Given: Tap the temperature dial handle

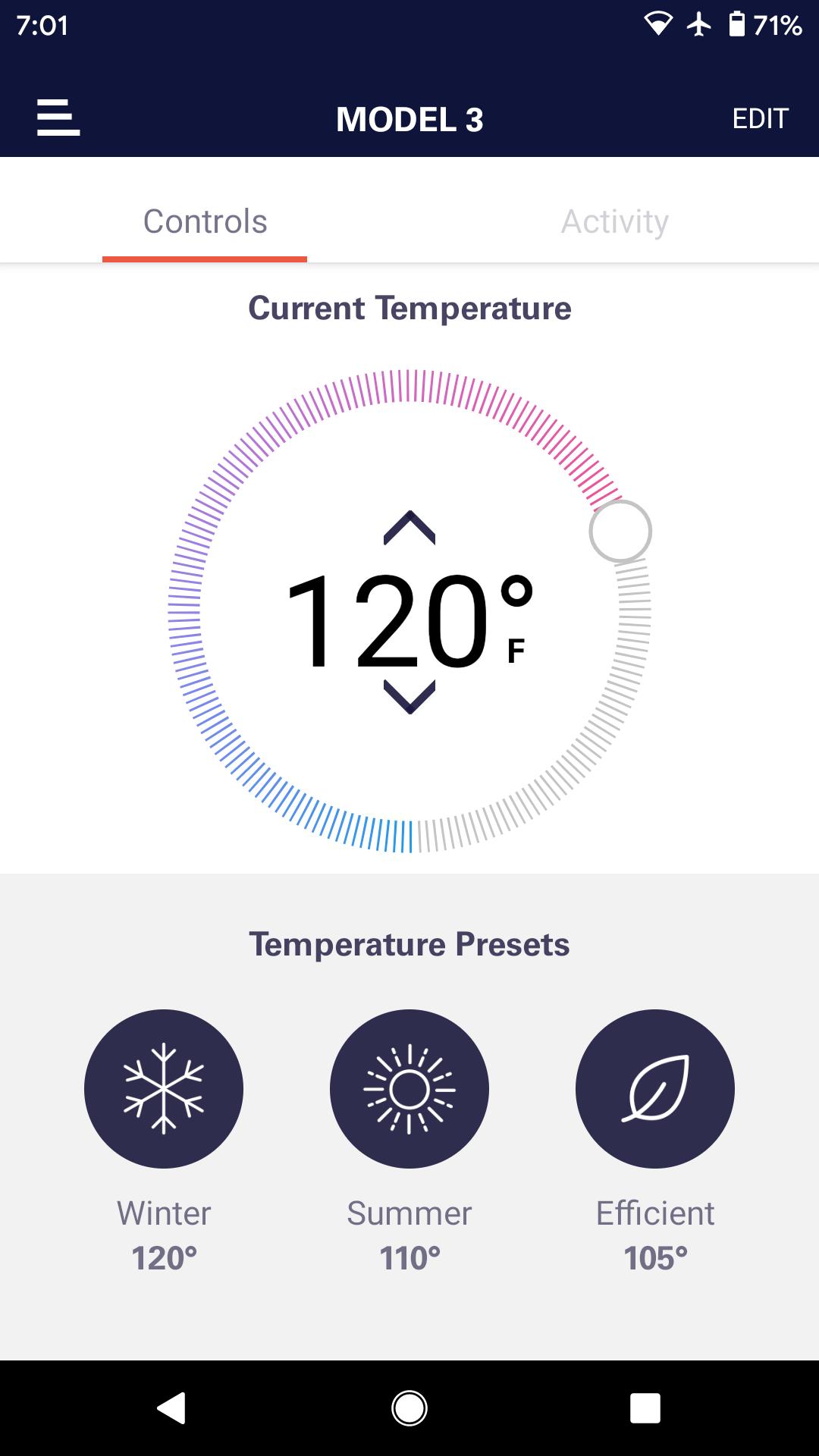Looking at the screenshot, I should [620, 531].
